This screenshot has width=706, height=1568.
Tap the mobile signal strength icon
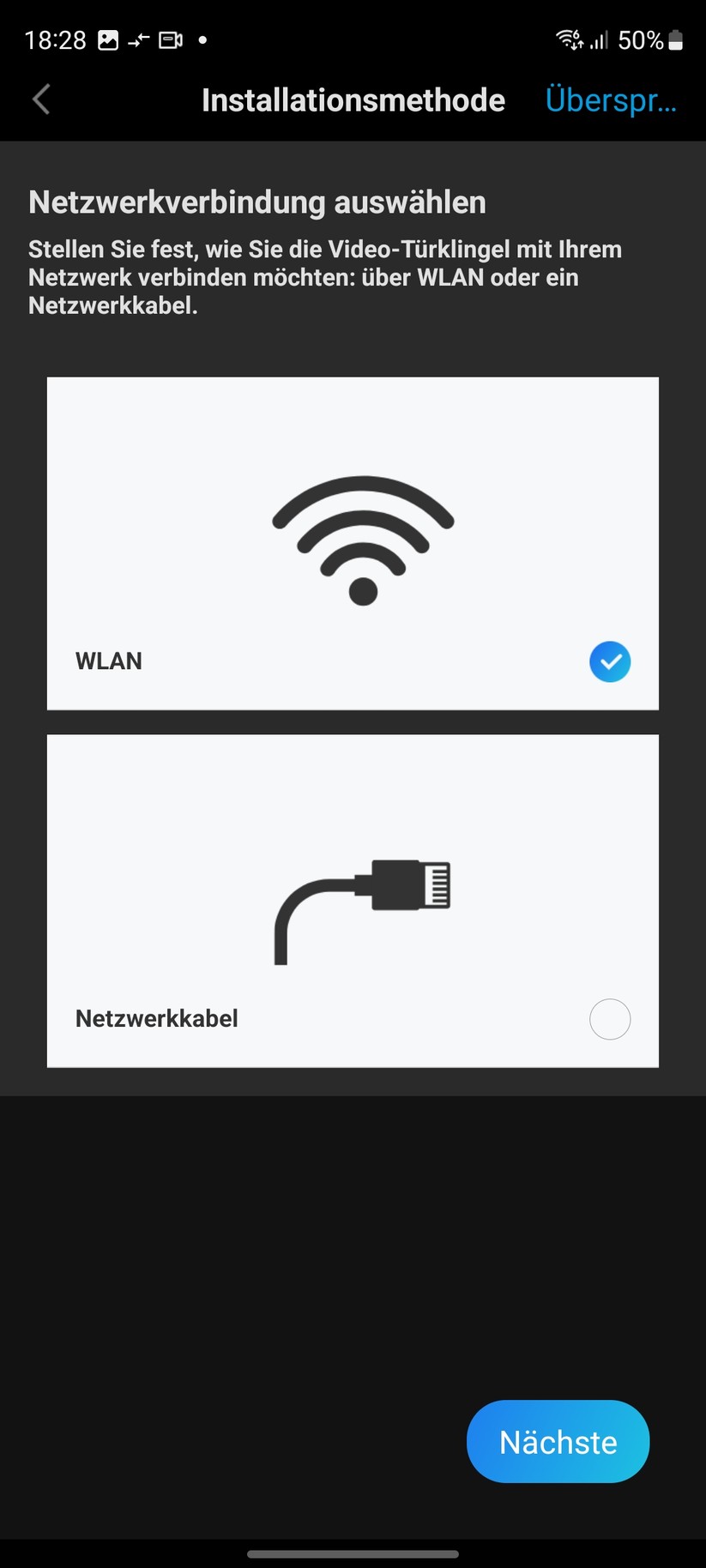(x=598, y=39)
